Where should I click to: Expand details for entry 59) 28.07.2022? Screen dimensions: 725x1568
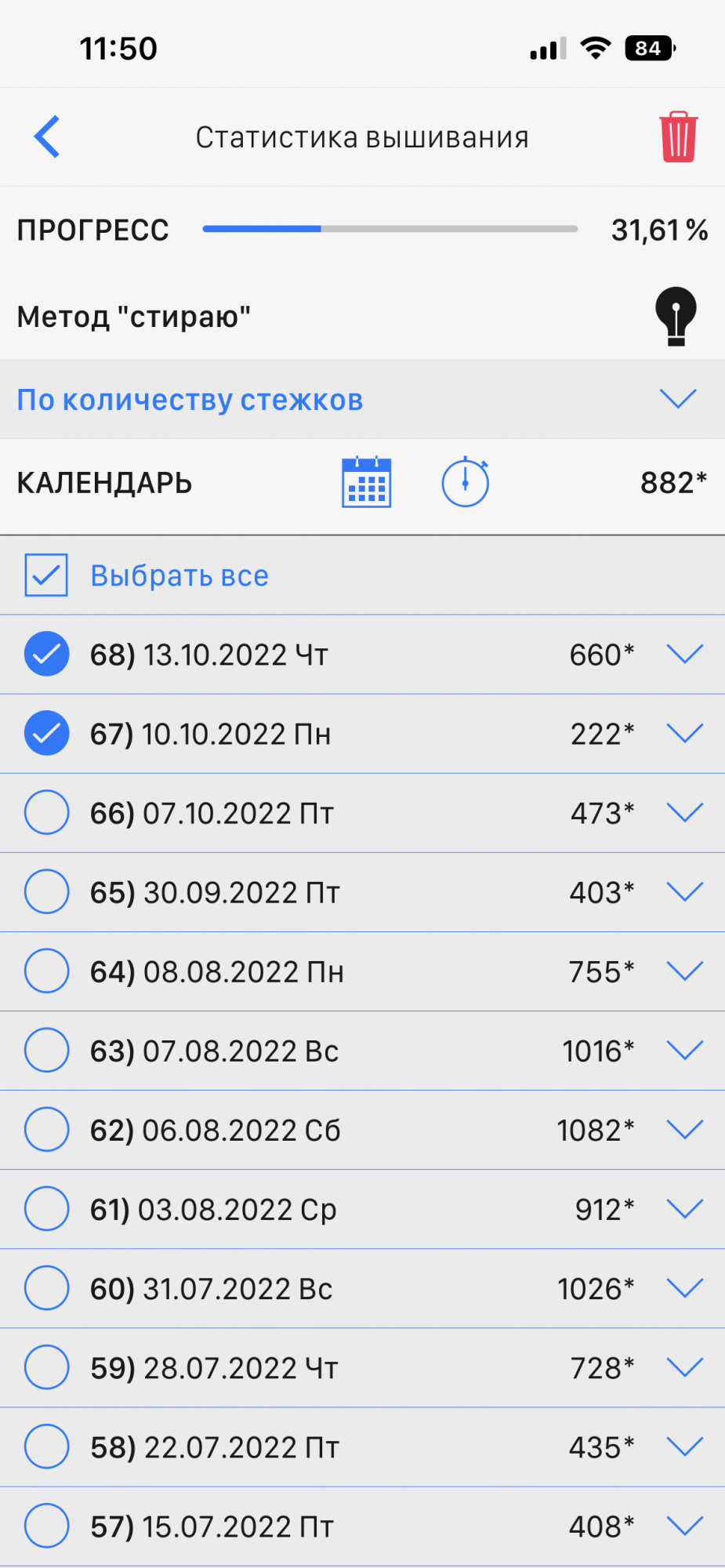pos(684,1367)
